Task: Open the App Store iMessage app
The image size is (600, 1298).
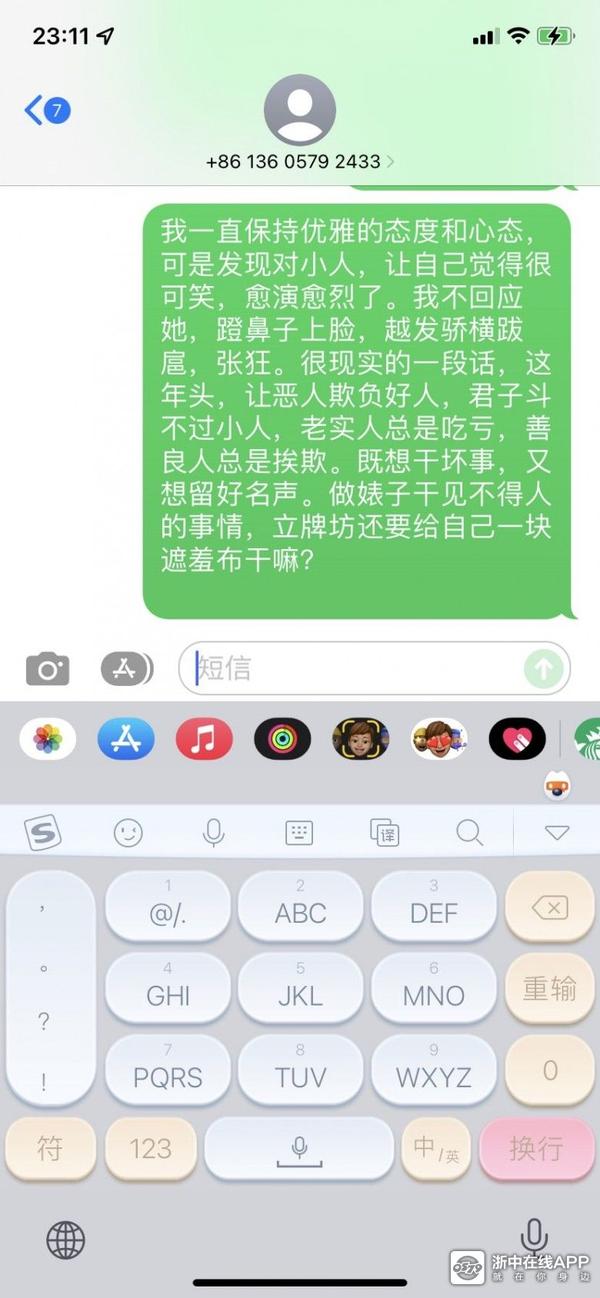Action: pos(126,739)
